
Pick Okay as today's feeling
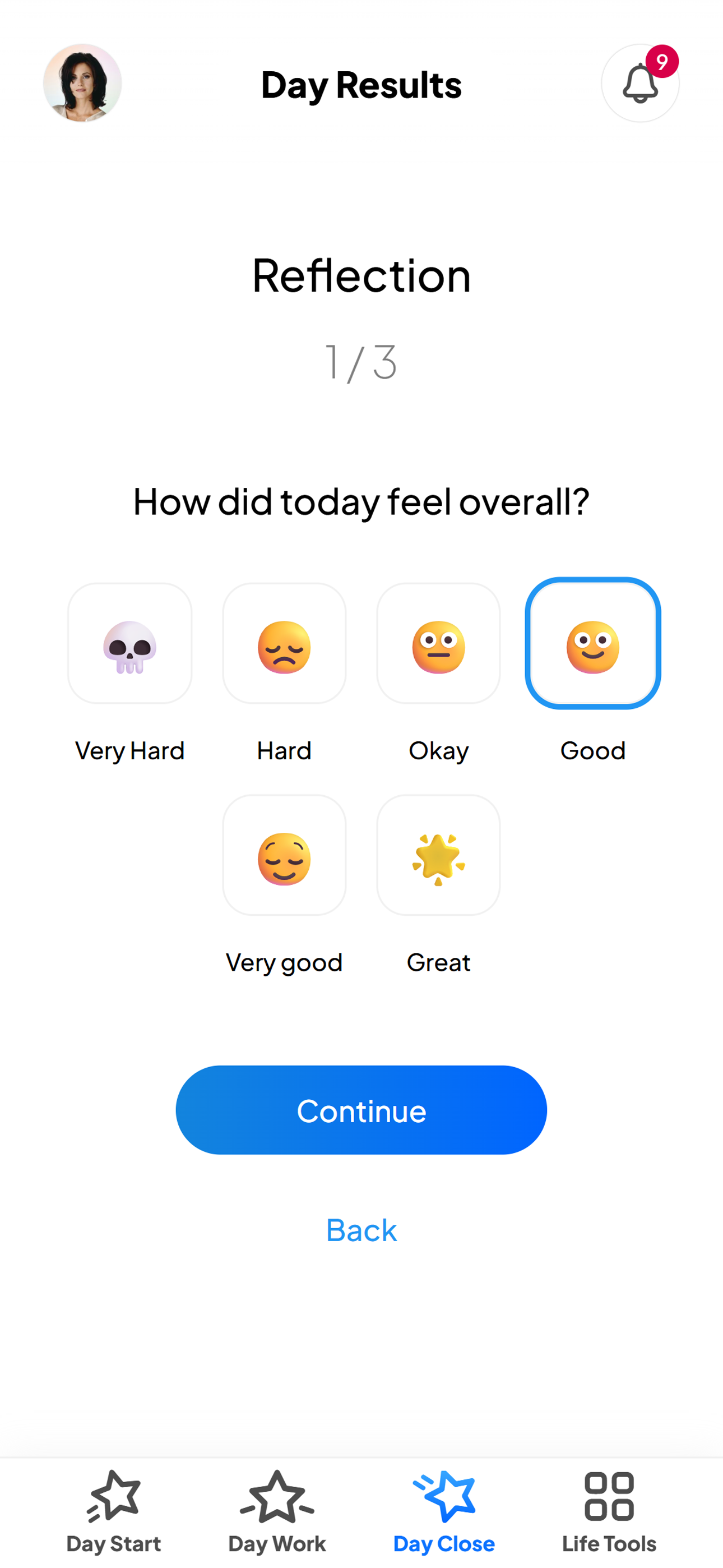[x=438, y=643]
